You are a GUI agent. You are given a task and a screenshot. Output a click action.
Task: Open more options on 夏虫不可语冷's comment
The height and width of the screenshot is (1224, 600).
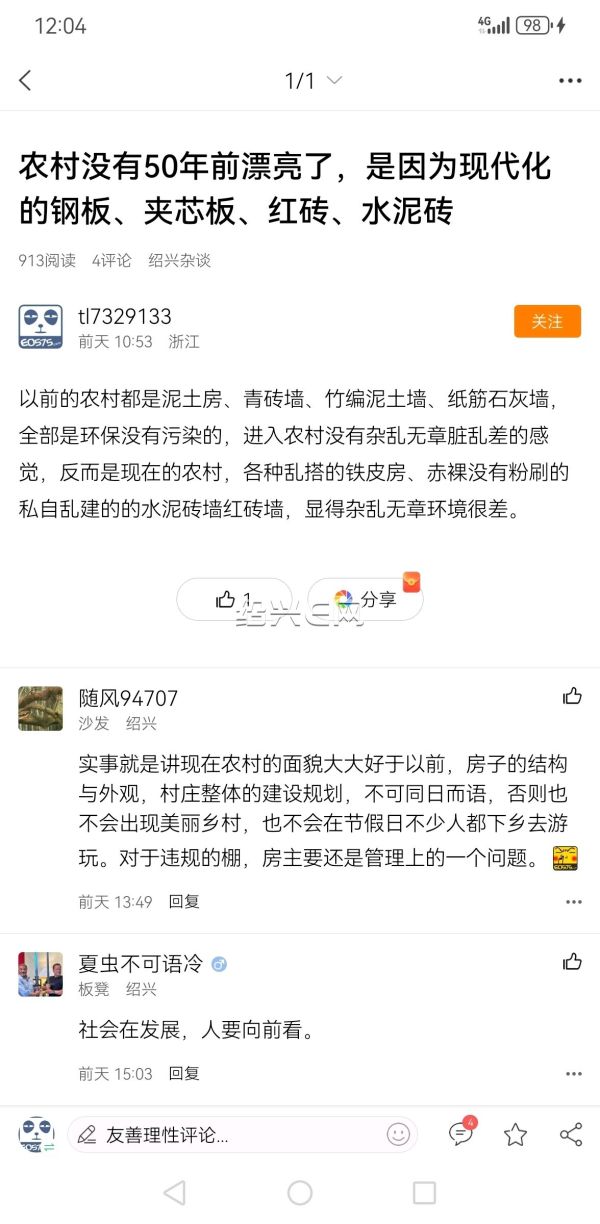(x=573, y=1073)
